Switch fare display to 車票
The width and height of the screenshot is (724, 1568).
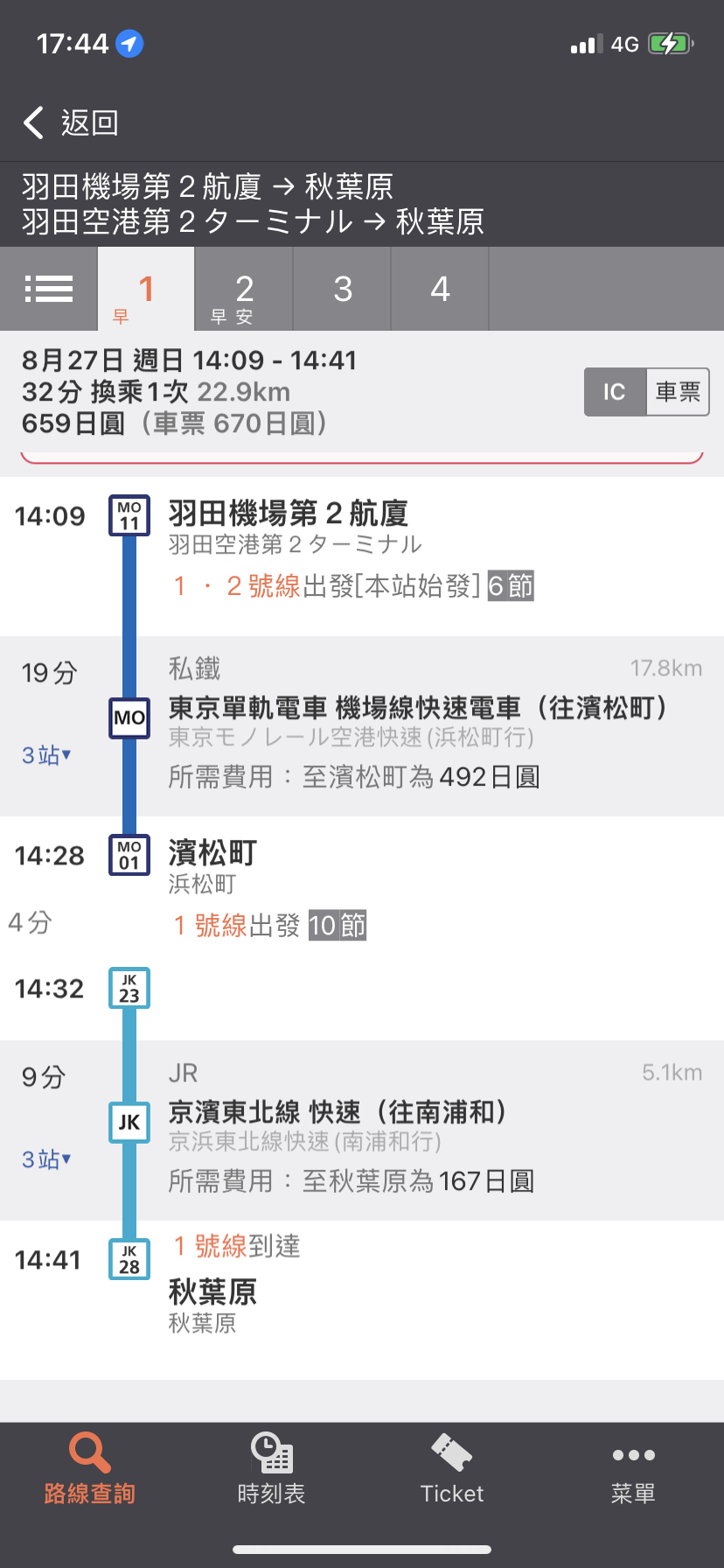tap(678, 392)
